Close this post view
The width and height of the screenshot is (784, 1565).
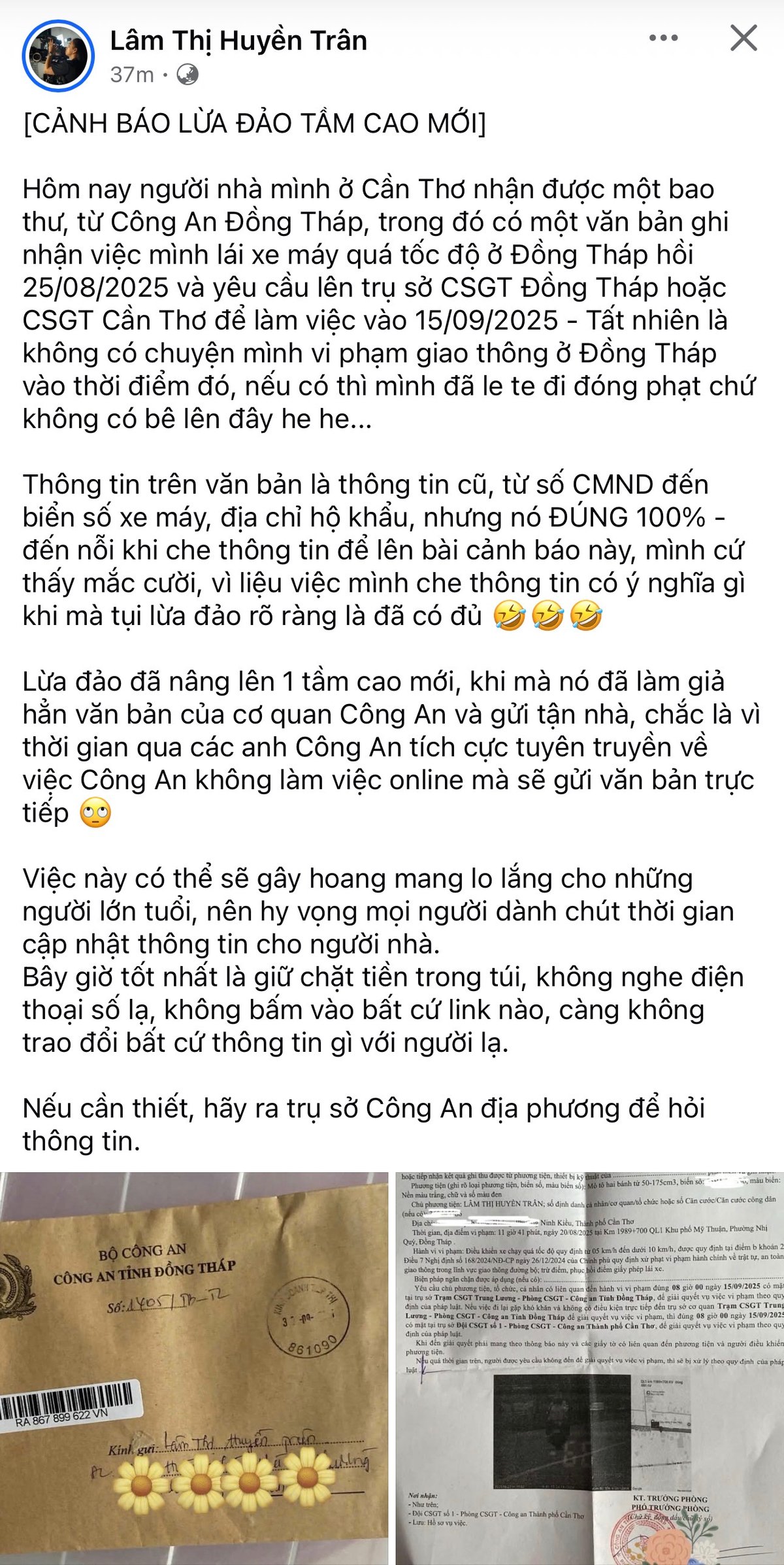pyautogui.click(x=743, y=38)
